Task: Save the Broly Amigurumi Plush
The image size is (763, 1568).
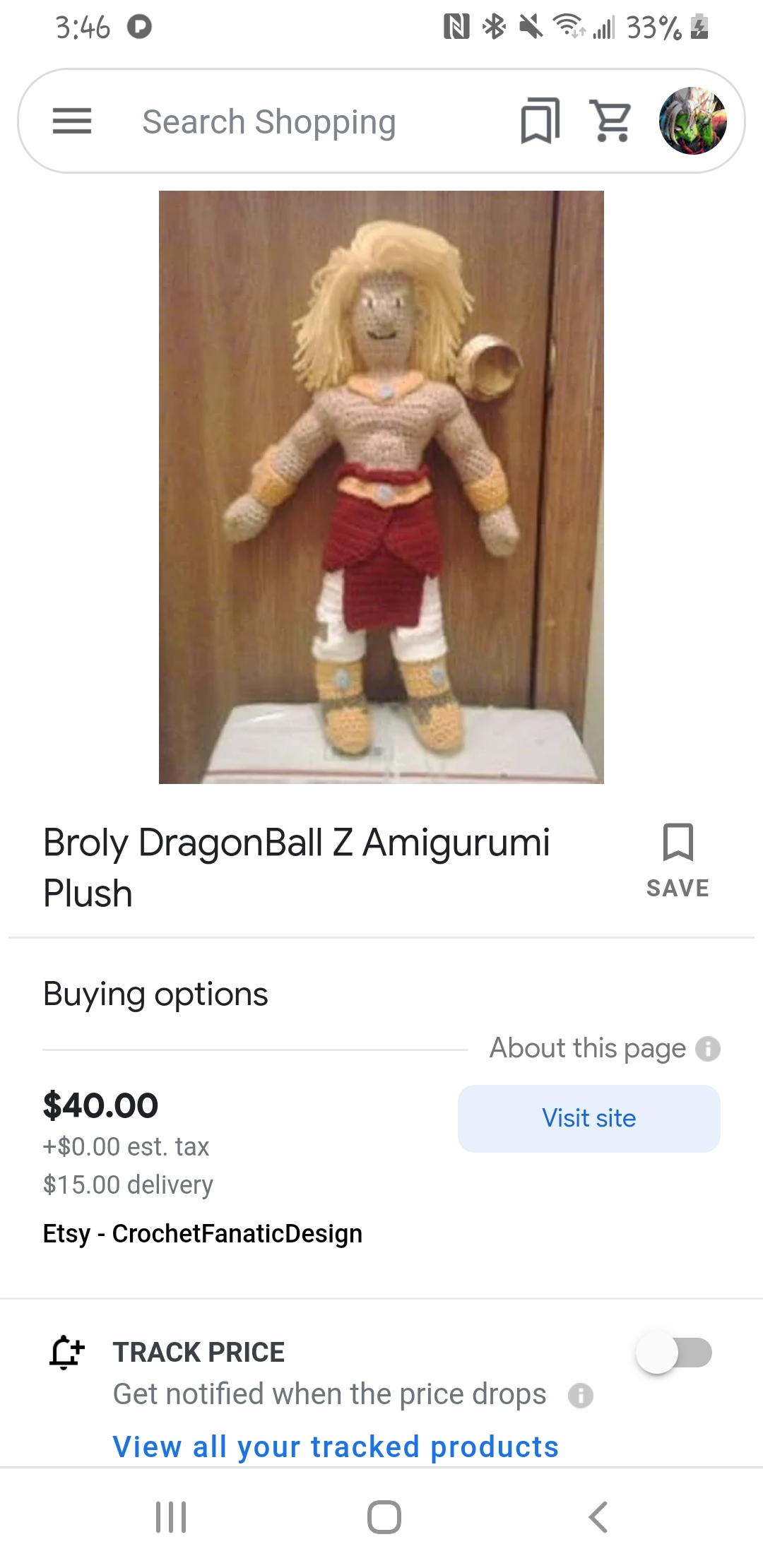Action: pyautogui.click(x=678, y=860)
